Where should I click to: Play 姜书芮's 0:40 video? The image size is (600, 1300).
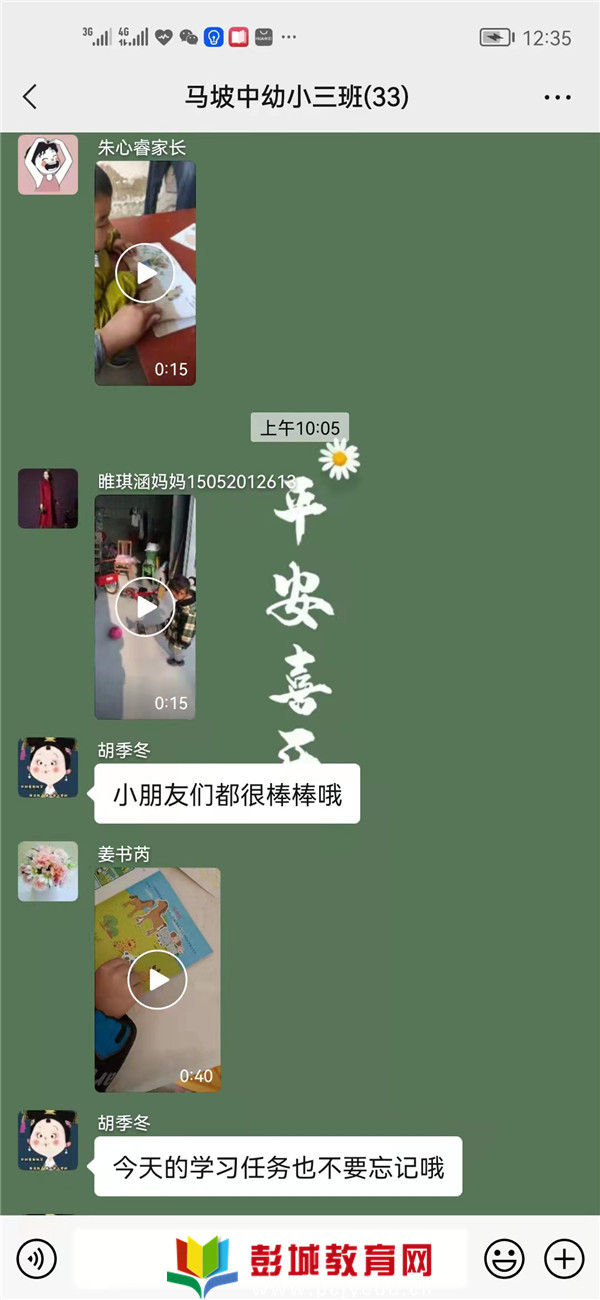tap(157, 979)
